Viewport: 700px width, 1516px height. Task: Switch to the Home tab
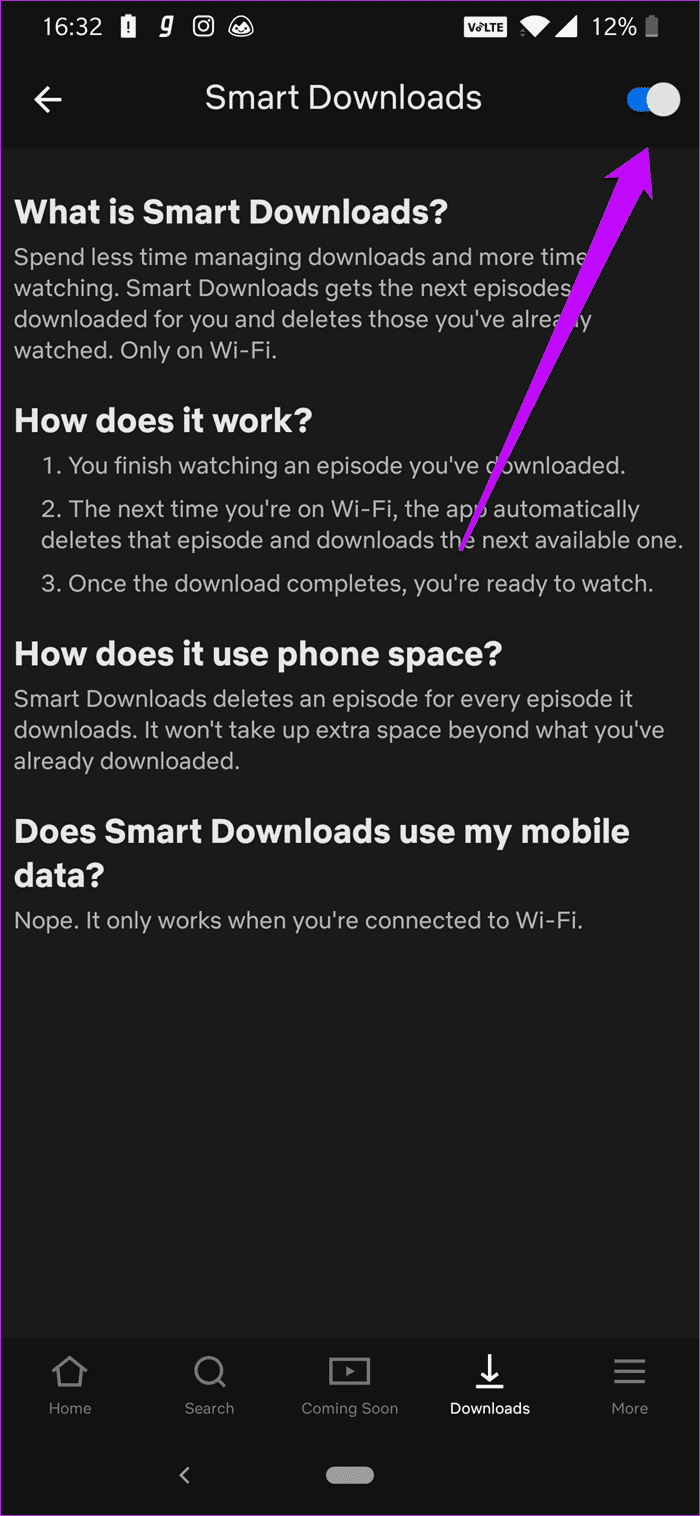(70, 1385)
